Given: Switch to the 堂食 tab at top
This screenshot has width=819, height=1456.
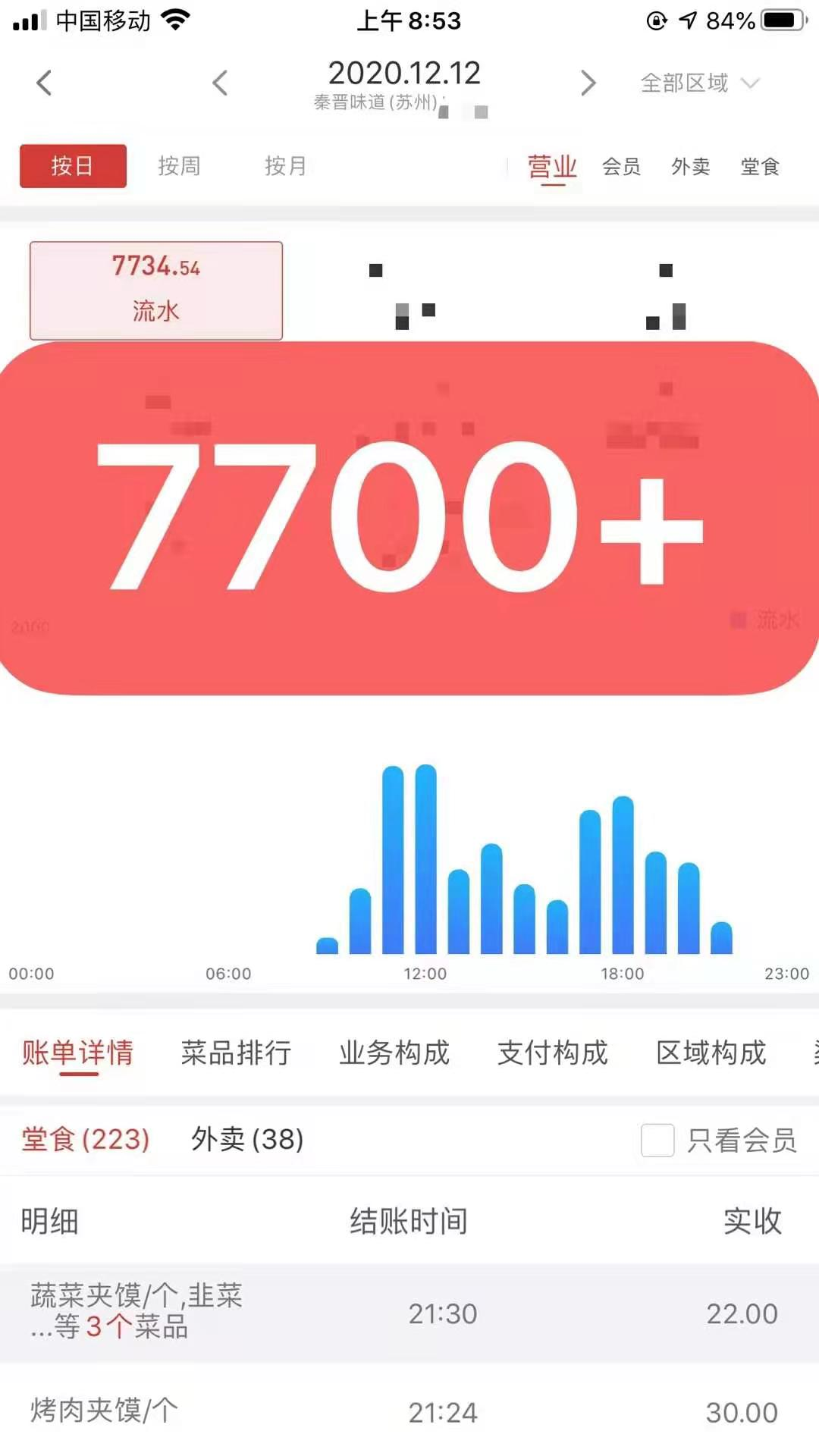Looking at the screenshot, I should click(760, 167).
